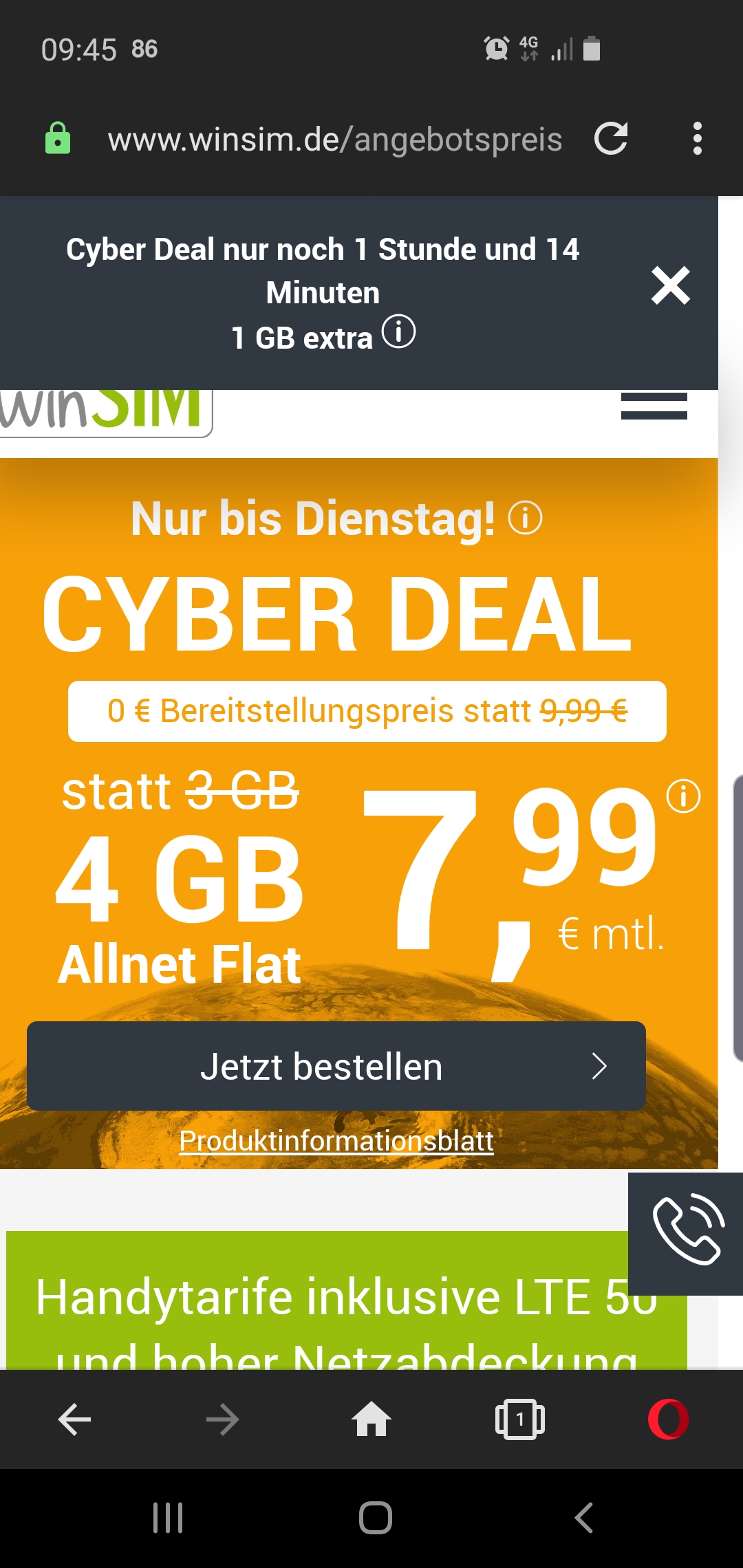The image size is (743, 1568).
Task: Open the Produktinformationsblatt link
Action: pyautogui.click(x=336, y=1141)
